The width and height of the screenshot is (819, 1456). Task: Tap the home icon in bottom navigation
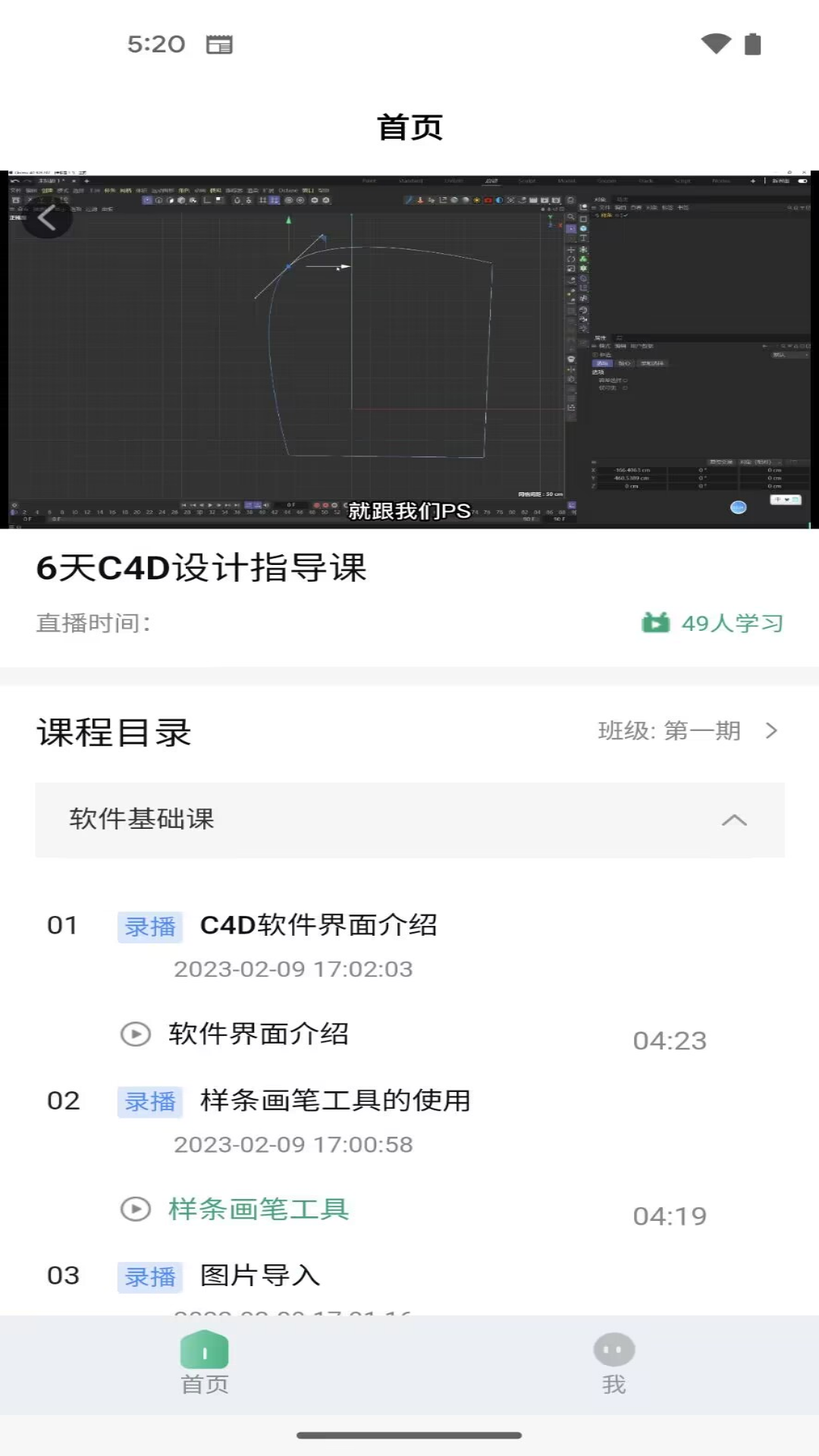204,1348
